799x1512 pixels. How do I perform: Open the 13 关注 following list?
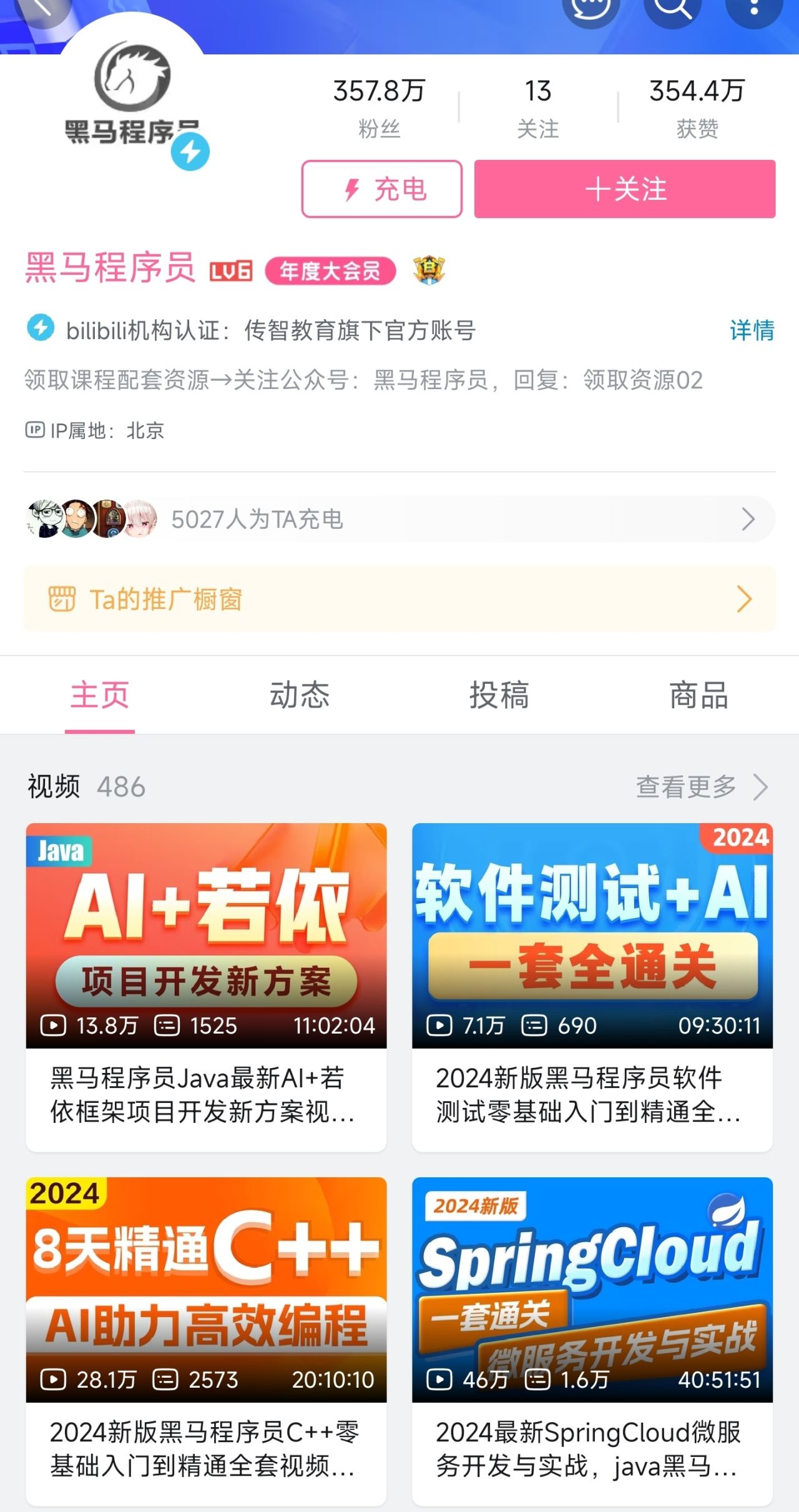coord(537,107)
